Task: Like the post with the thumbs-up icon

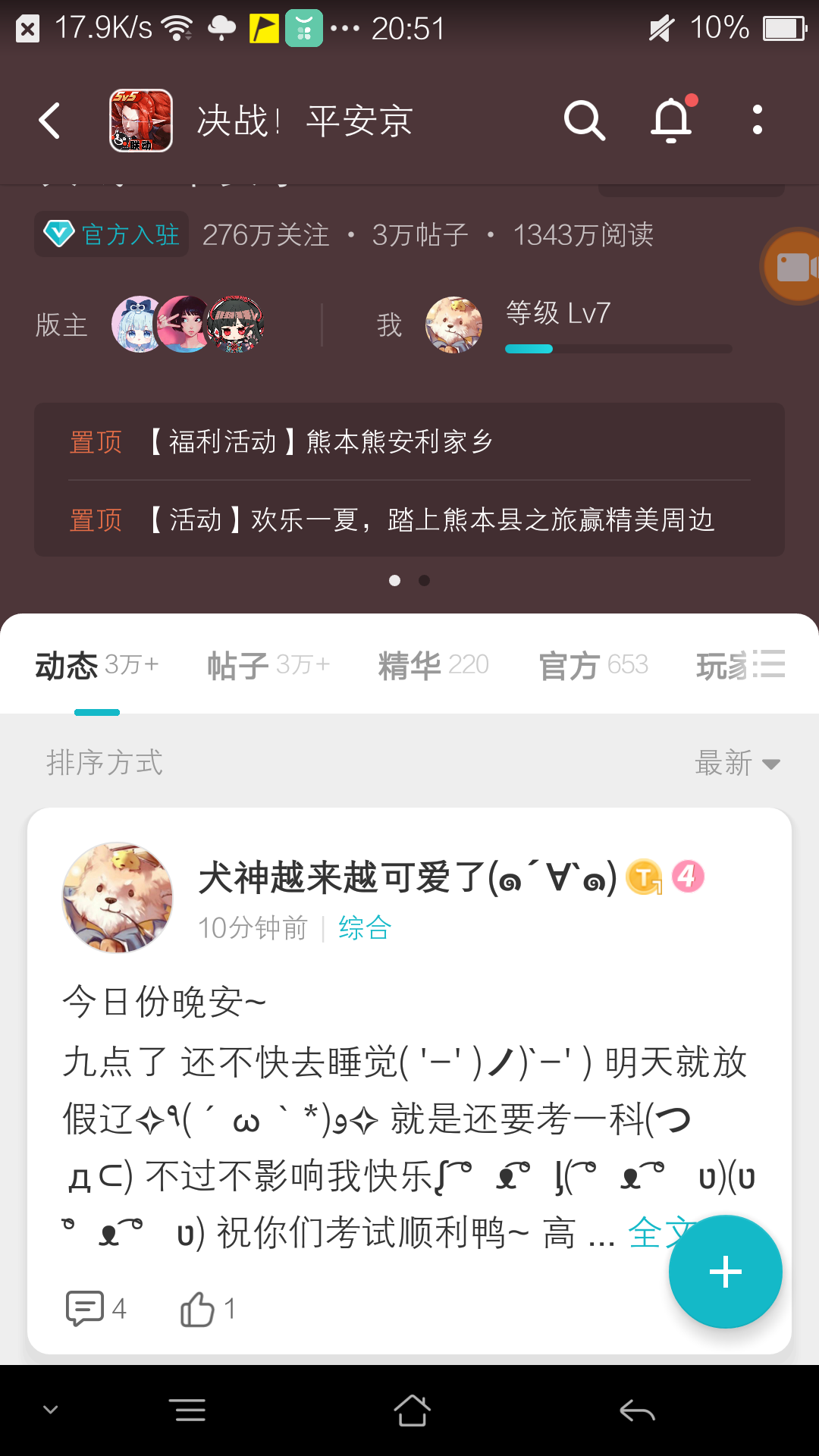Action: click(x=199, y=1305)
